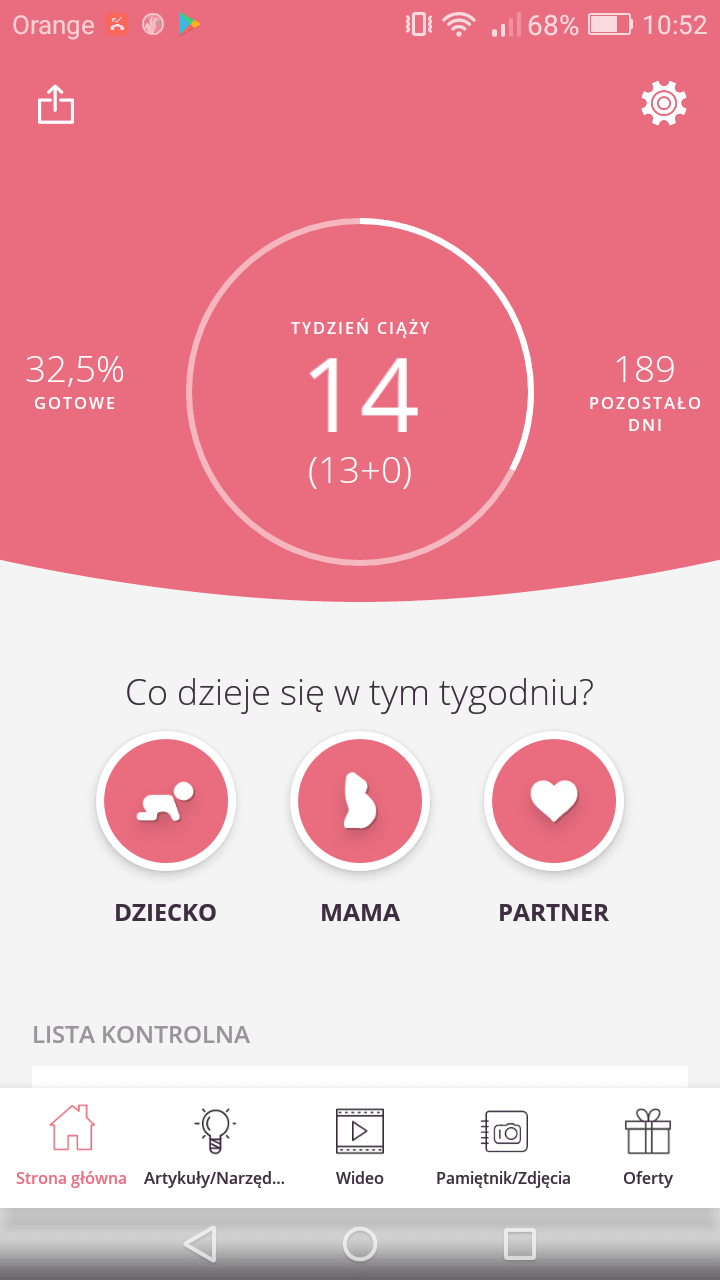
Task: Tap the share icon
Action: (x=56, y=104)
